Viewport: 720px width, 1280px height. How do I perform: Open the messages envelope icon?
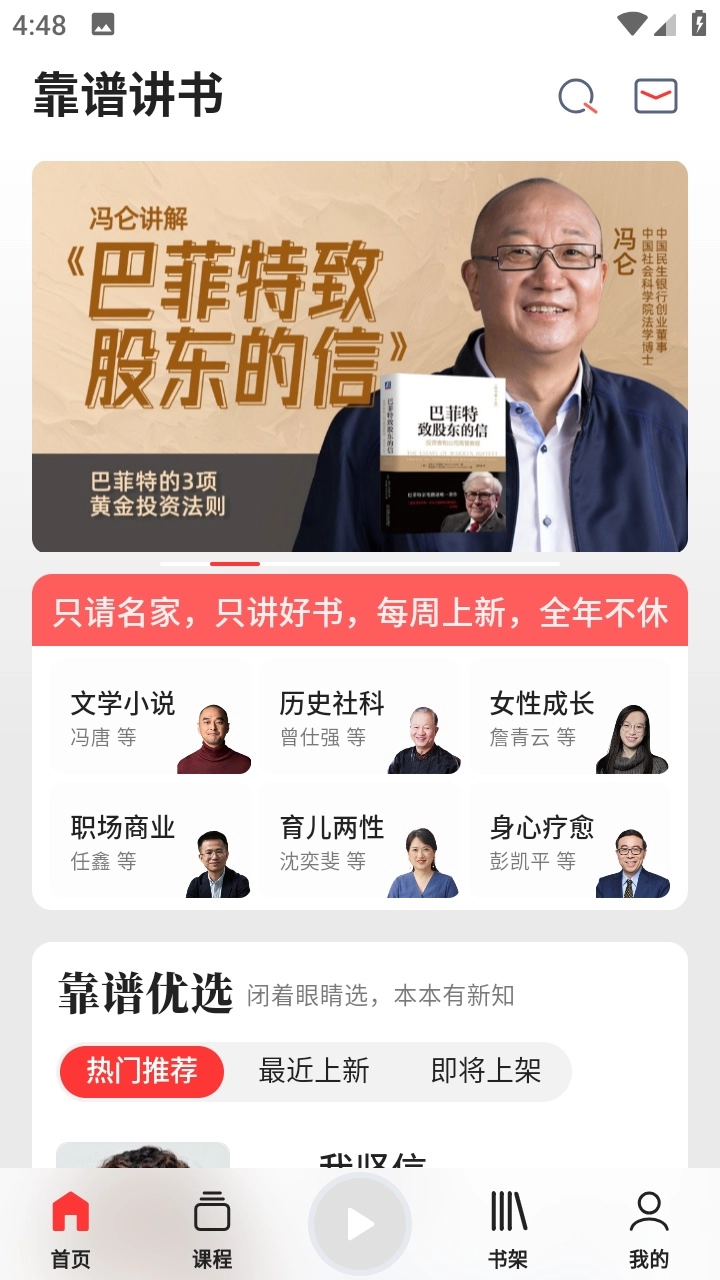pos(656,96)
